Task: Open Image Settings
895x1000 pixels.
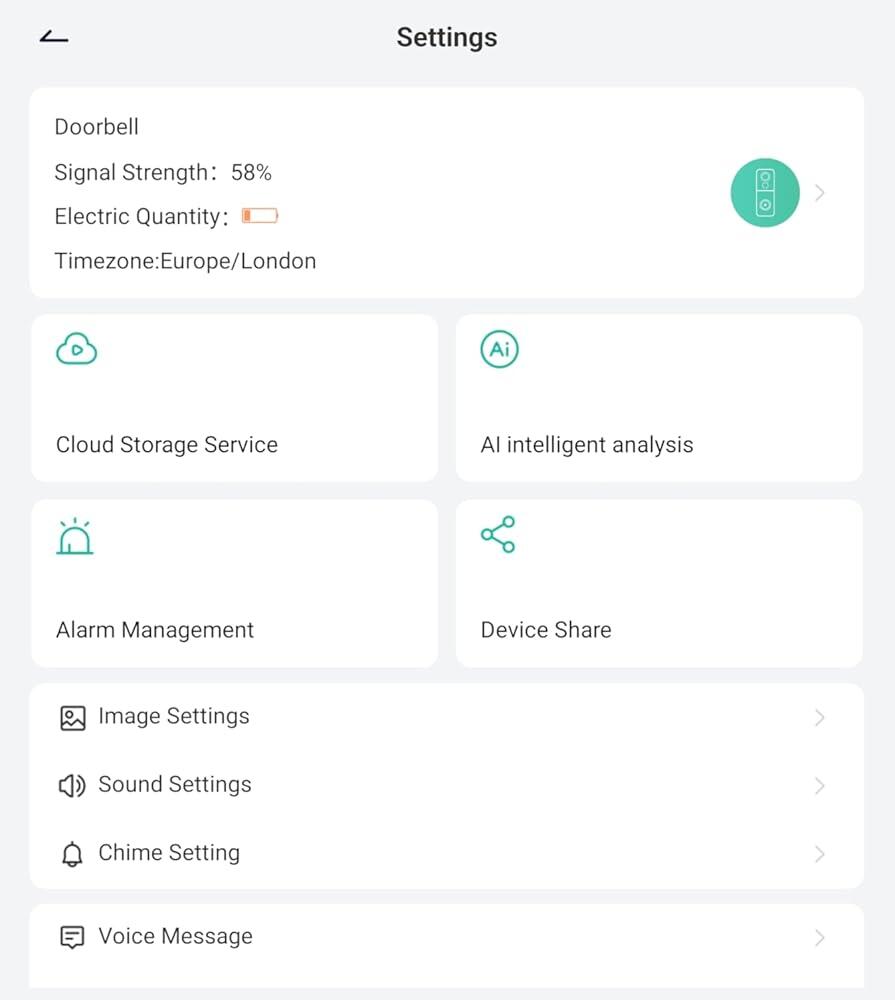Action: 447,717
